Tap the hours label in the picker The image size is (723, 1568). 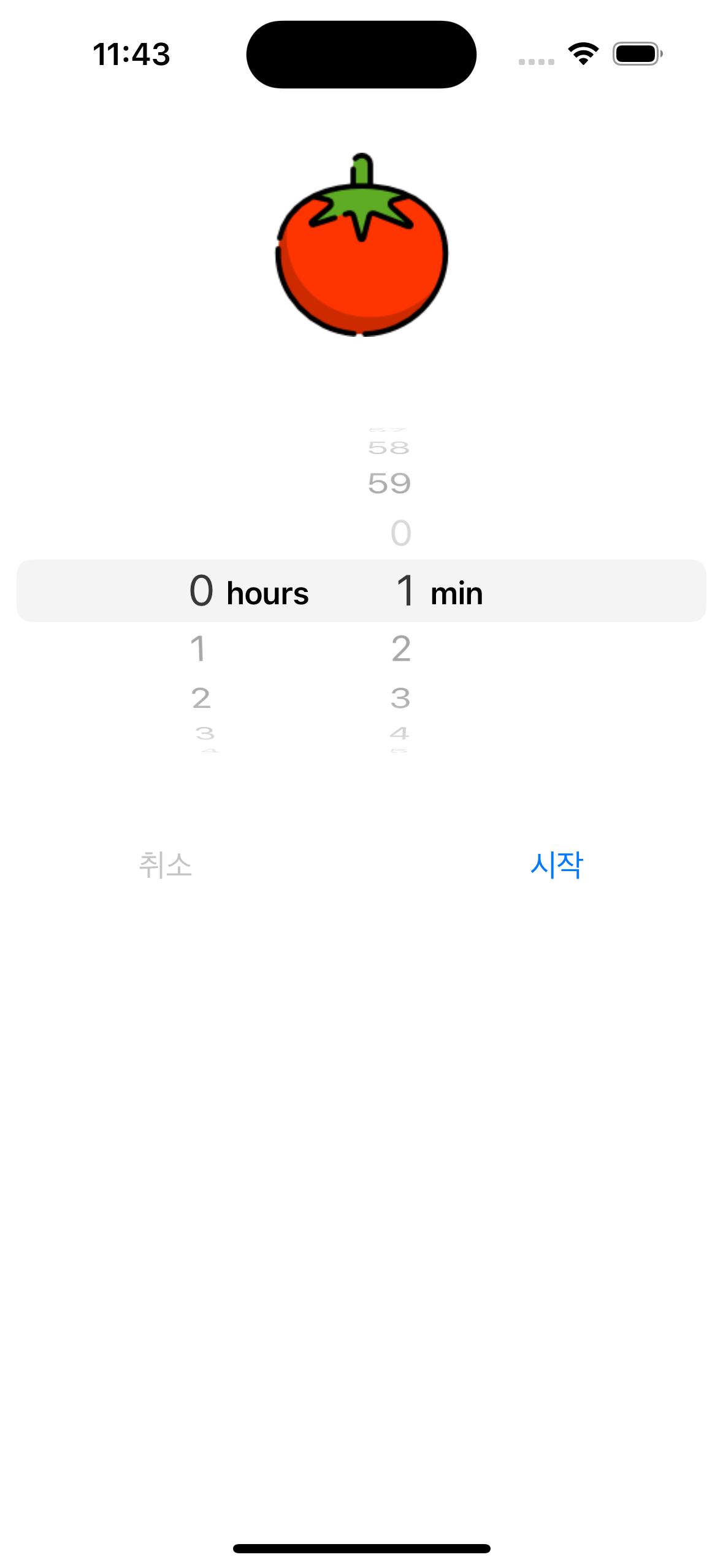pos(267,593)
